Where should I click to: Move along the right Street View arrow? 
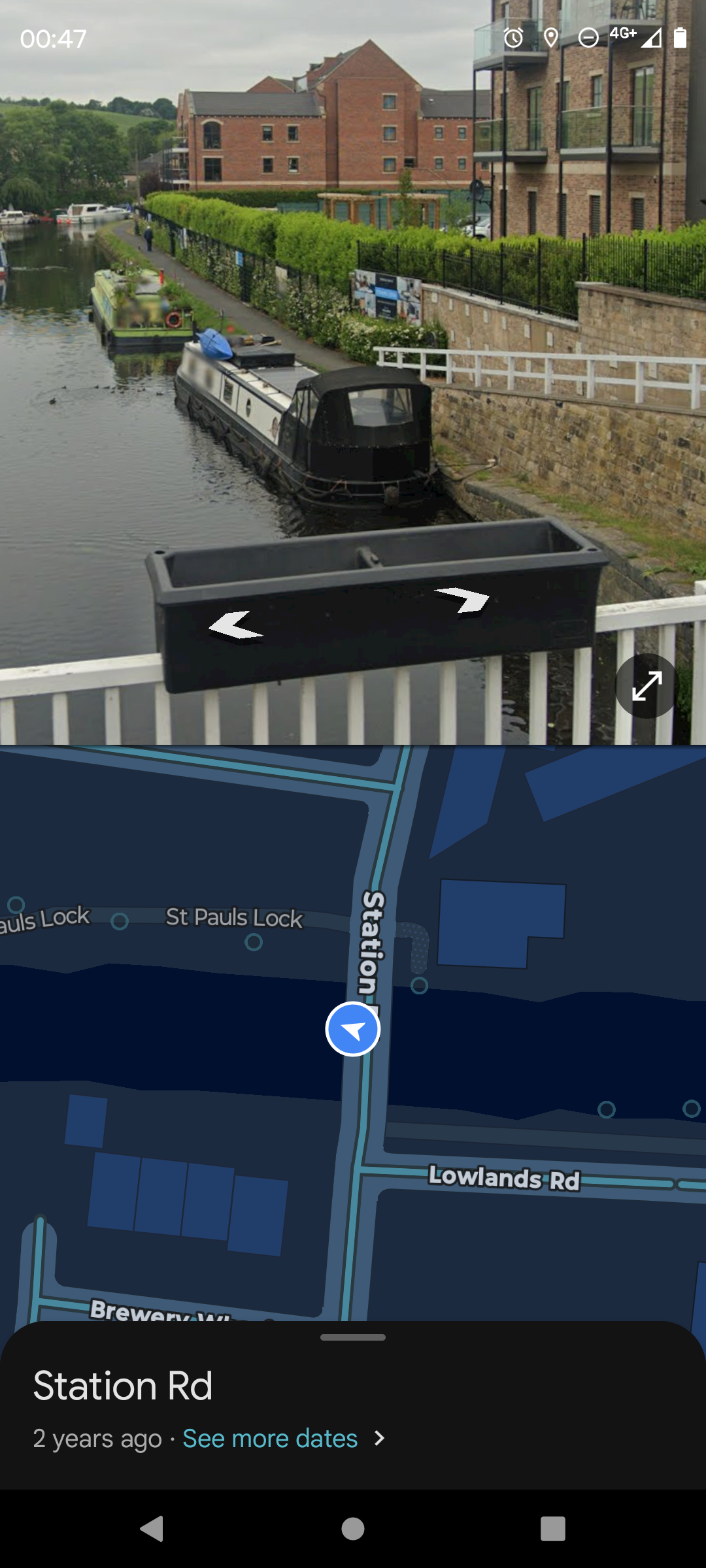coord(463,599)
